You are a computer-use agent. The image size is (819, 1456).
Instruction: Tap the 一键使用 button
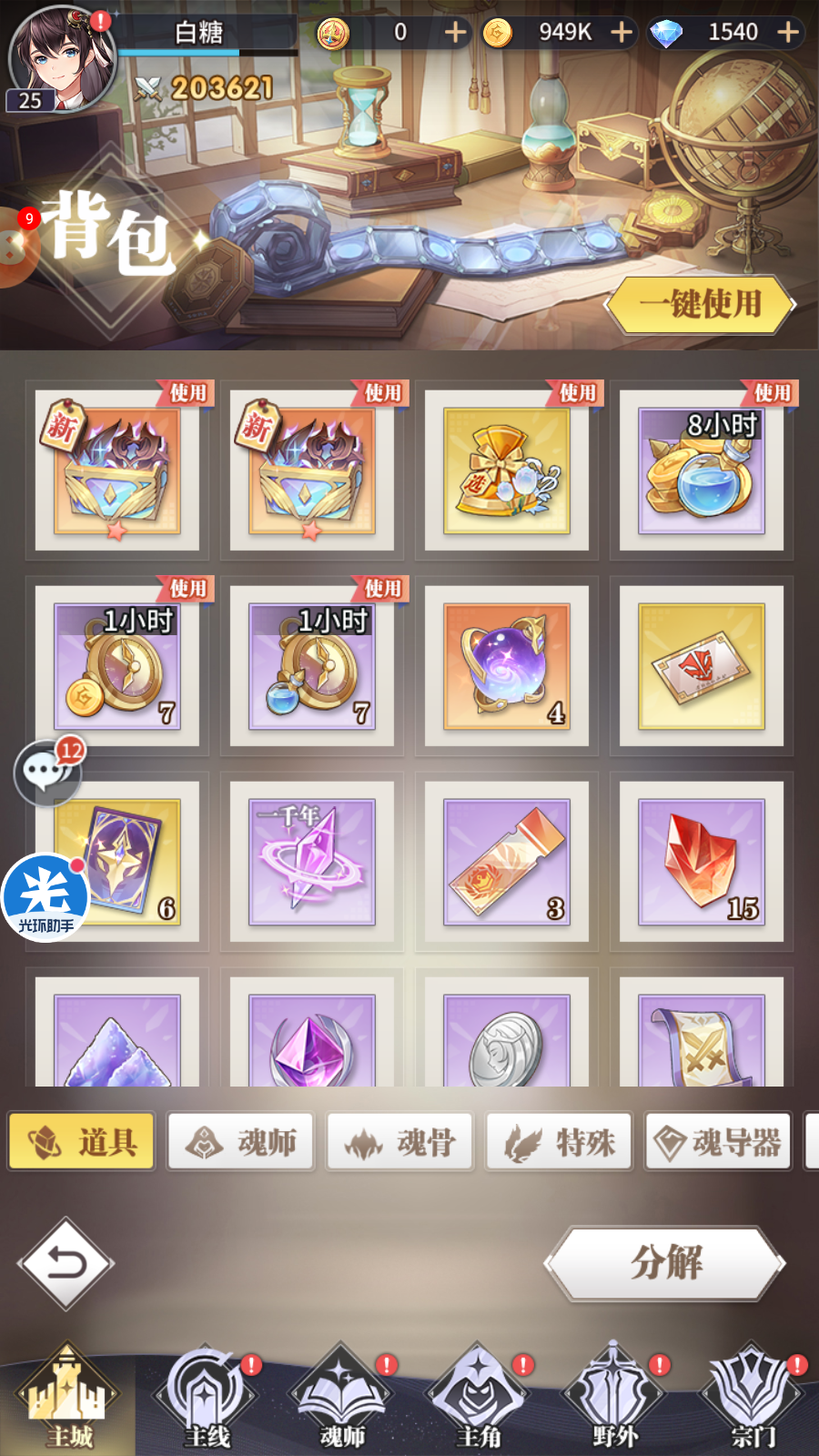699,304
